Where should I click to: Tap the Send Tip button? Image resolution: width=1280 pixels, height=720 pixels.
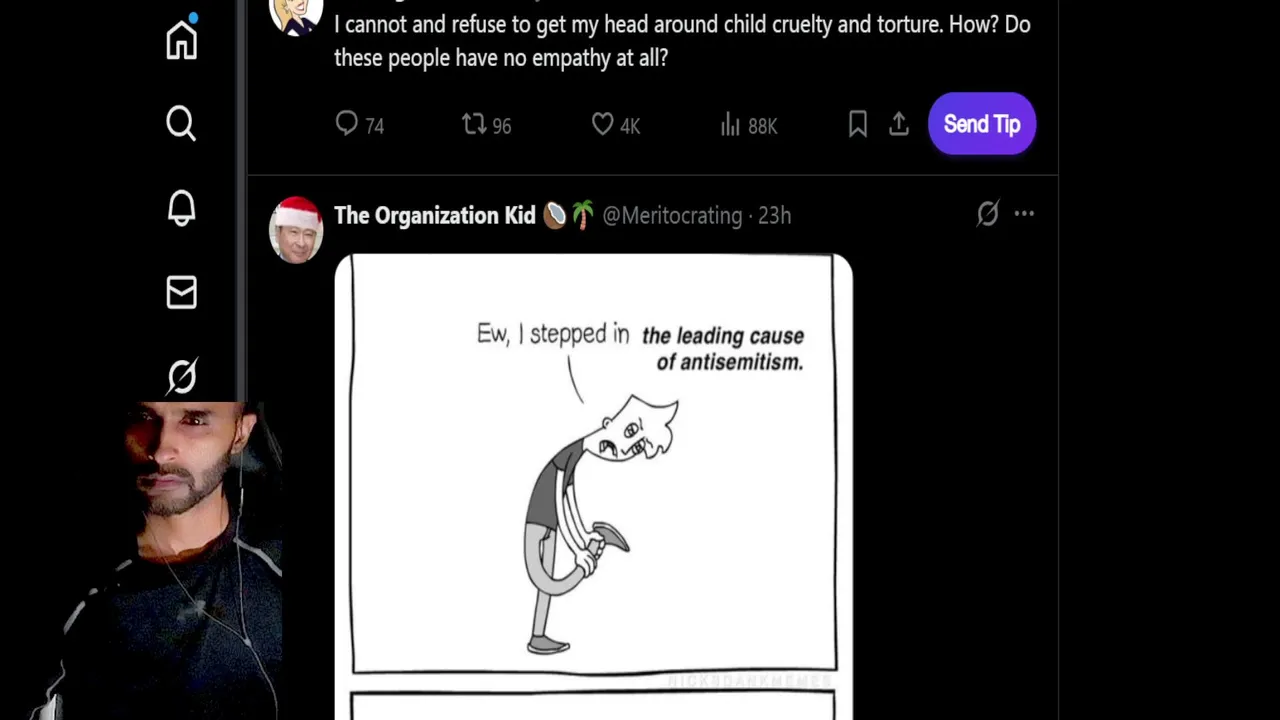tap(982, 124)
